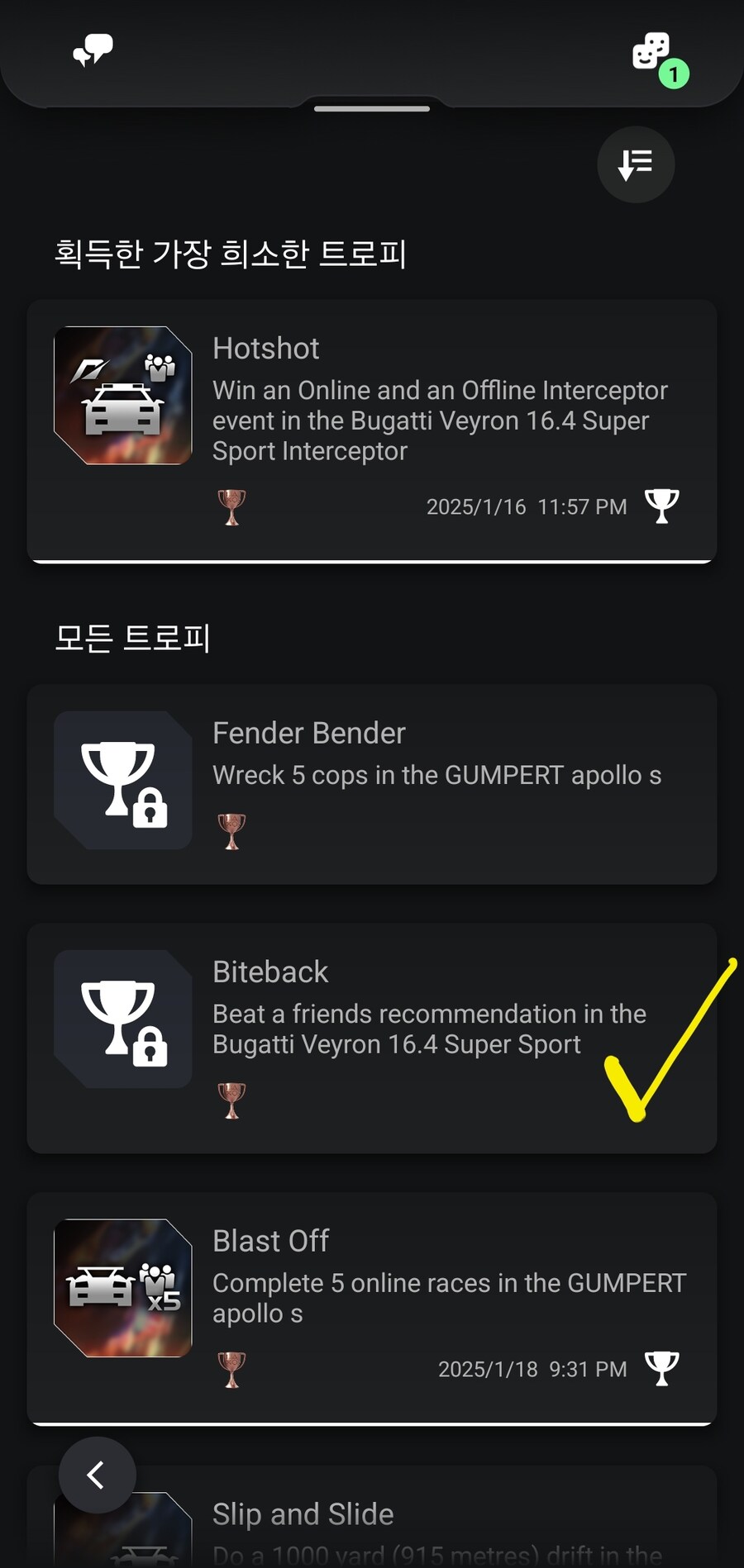Click the locked trophy icon for Biteback
744x1568 pixels.
click(122, 1018)
